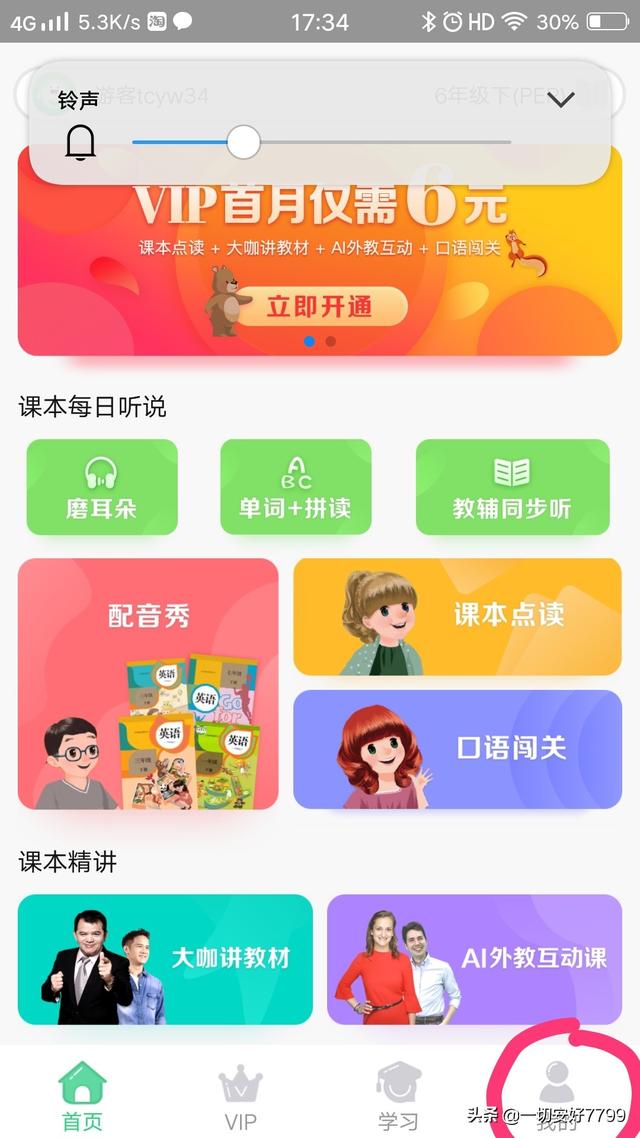The image size is (640, 1138).
Task: Switch to the VIP tab
Action: [x=240, y=1097]
